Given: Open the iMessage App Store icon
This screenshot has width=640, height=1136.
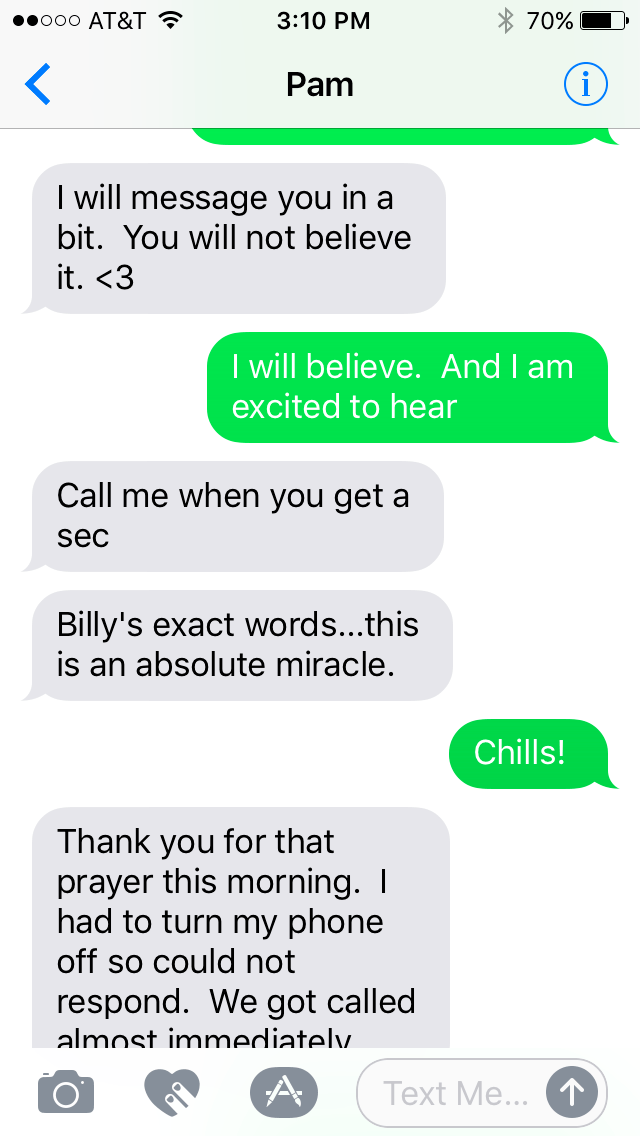Looking at the screenshot, I should [283, 1092].
